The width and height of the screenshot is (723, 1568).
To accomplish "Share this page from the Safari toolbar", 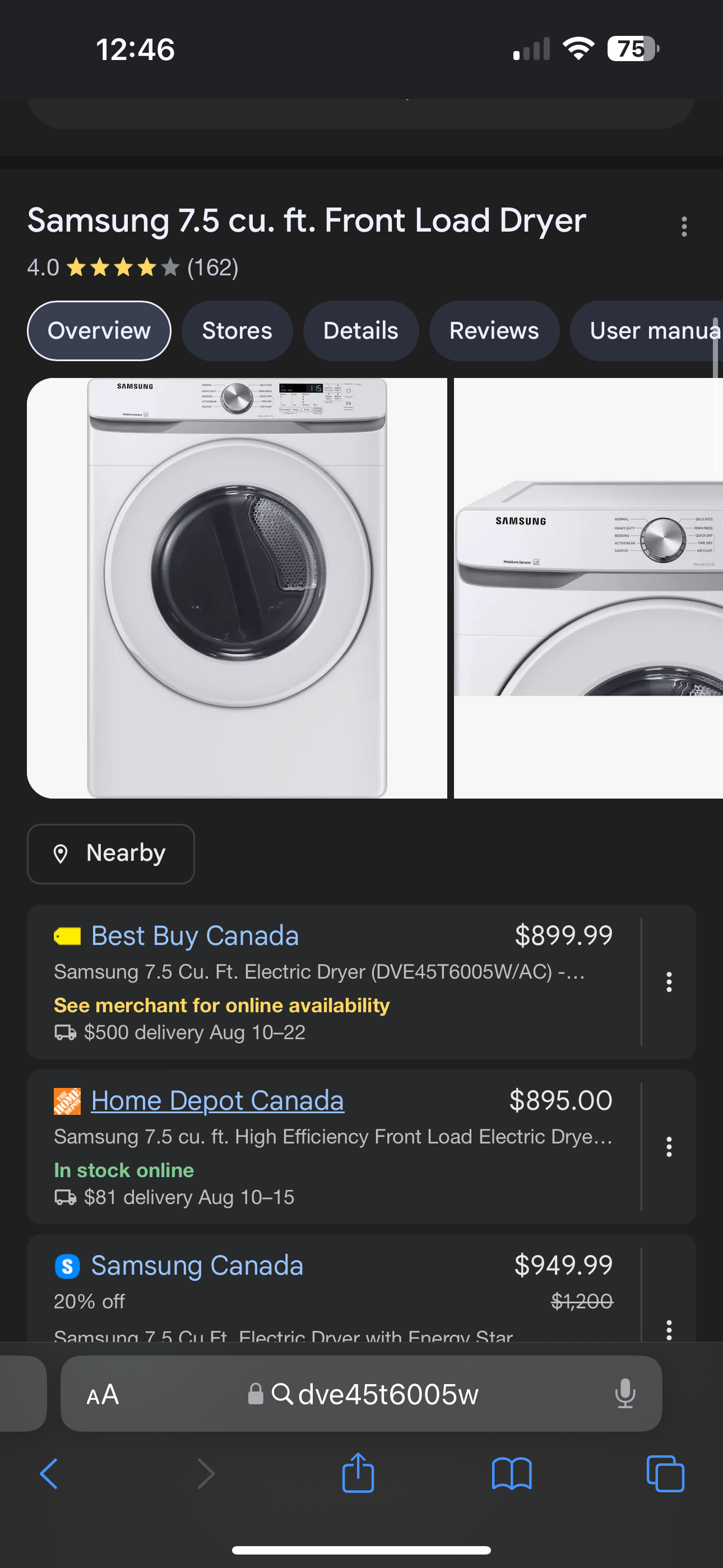I will (358, 1473).
